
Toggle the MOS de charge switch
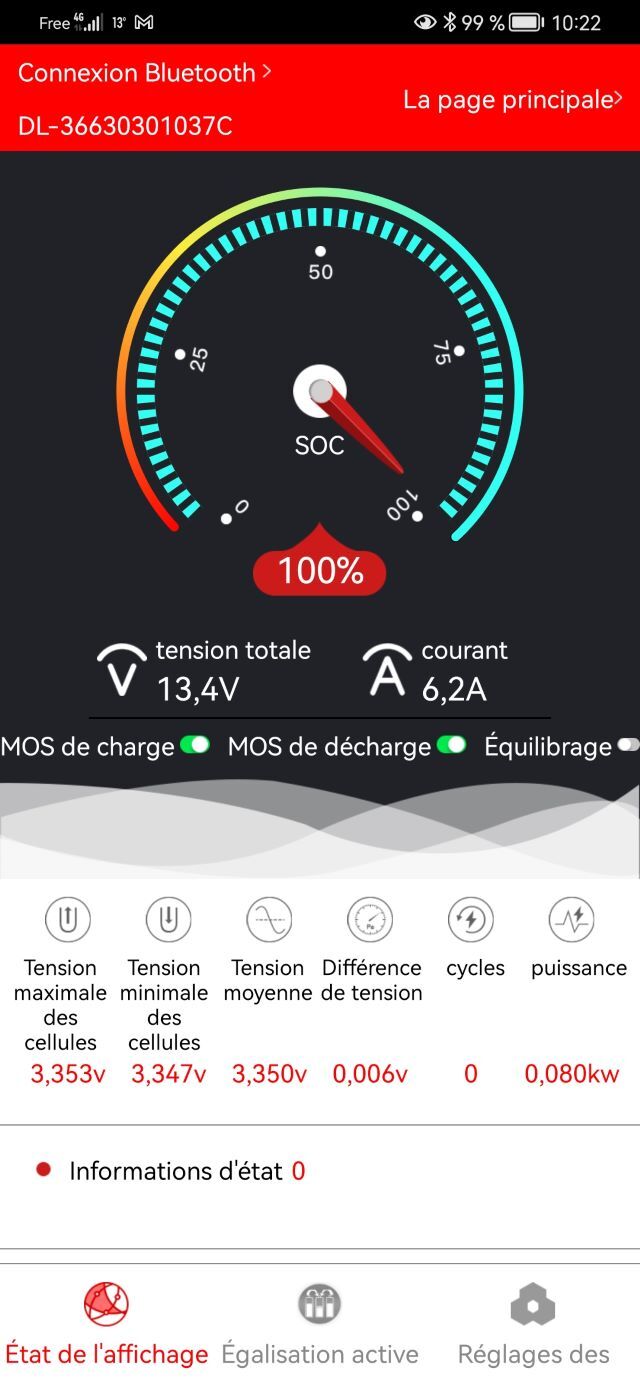194,745
